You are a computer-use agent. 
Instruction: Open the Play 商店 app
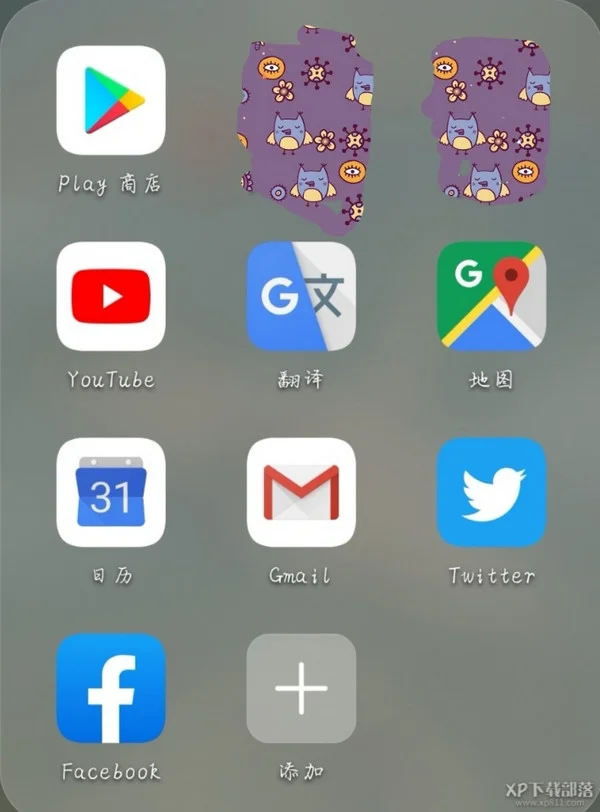click(111, 100)
